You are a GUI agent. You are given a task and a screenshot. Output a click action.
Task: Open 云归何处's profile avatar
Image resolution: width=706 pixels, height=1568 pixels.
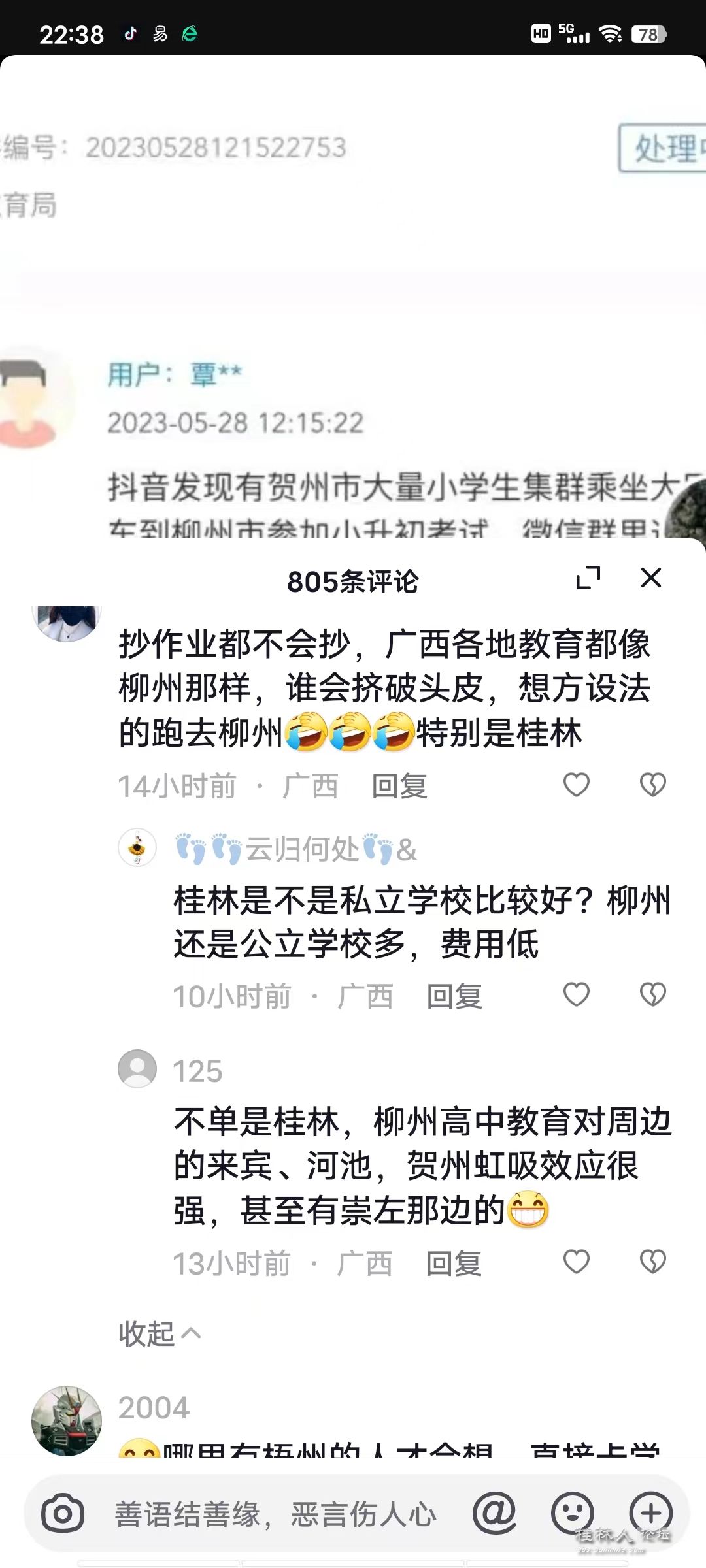[137, 848]
